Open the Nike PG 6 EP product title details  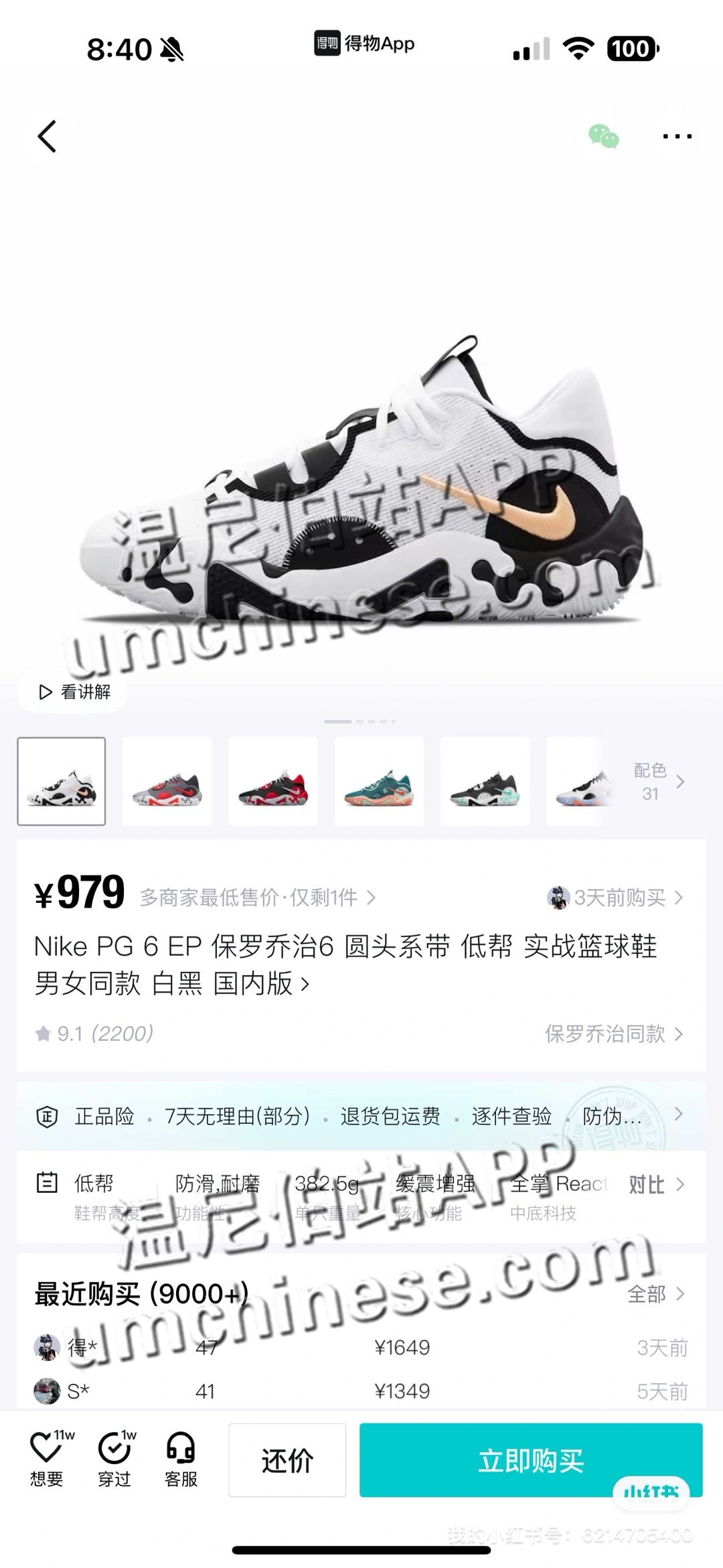(345, 965)
